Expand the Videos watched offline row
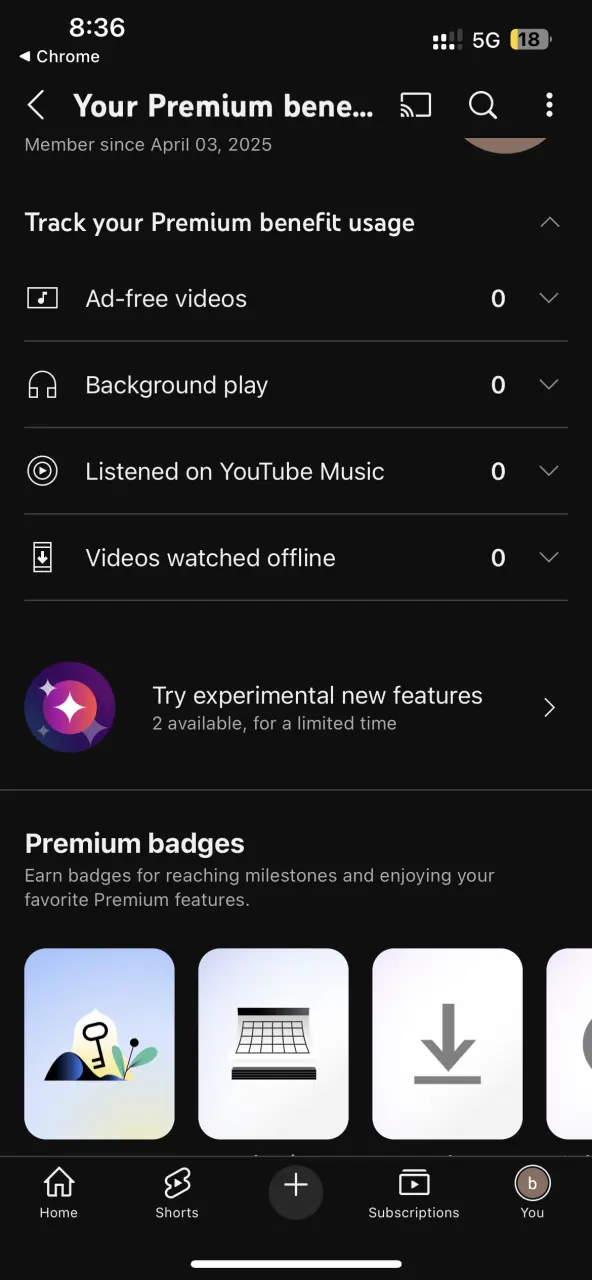The width and height of the screenshot is (592, 1280). [x=296, y=558]
